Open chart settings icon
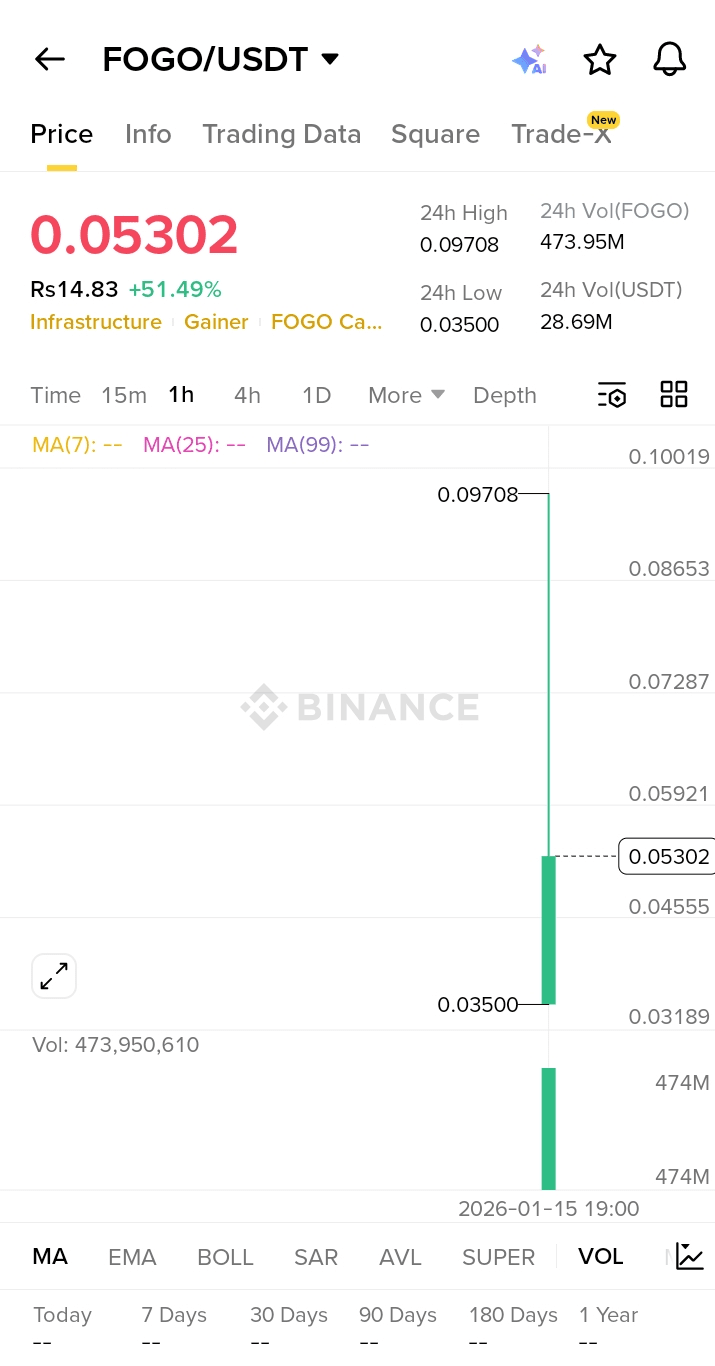Image resolution: width=715 pixels, height=1366 pixels. 612,395
